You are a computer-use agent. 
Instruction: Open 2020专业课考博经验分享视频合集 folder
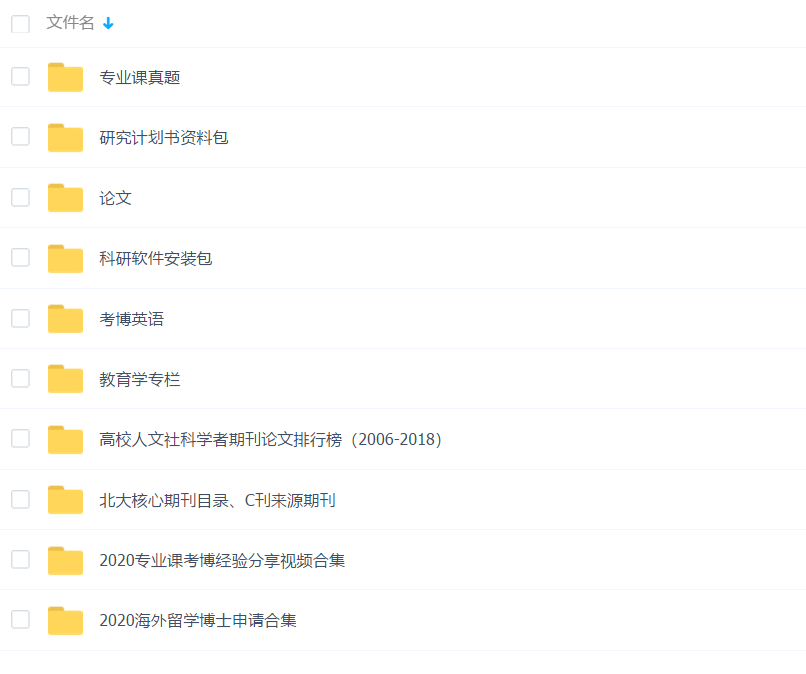[222, 560]
